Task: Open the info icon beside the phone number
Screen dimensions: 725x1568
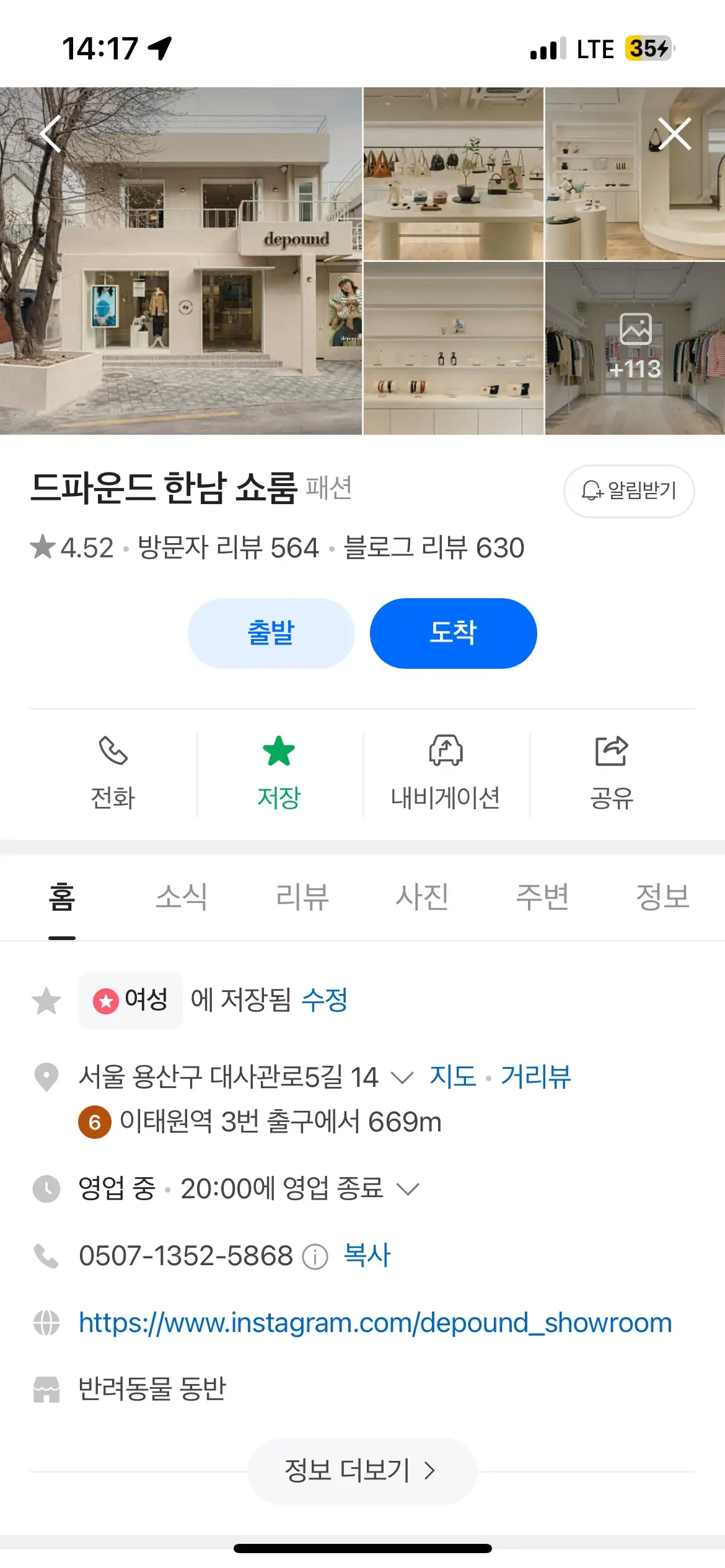Action: 315,1255
